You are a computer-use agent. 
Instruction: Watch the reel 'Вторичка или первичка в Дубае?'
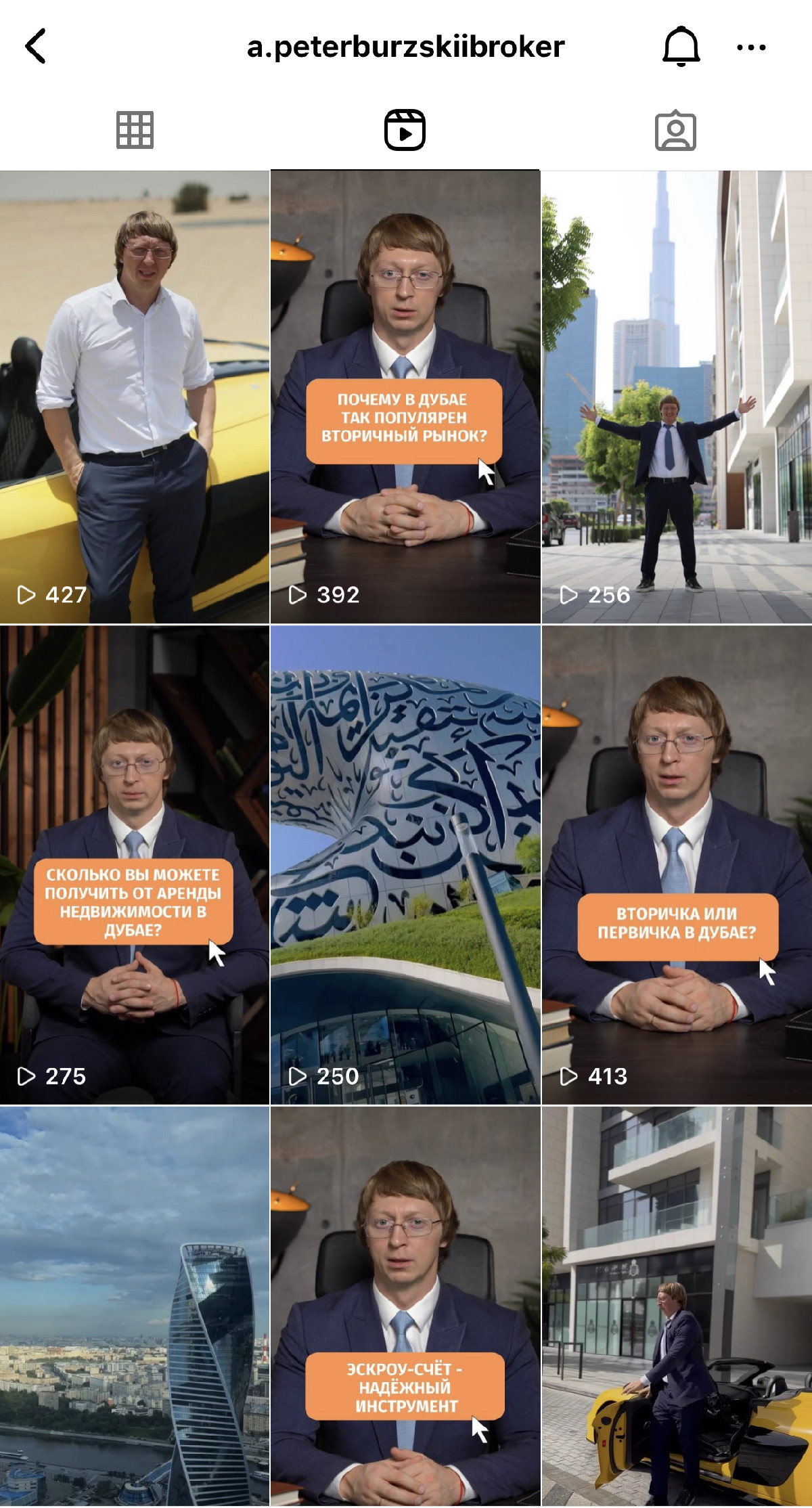(677, 865)
